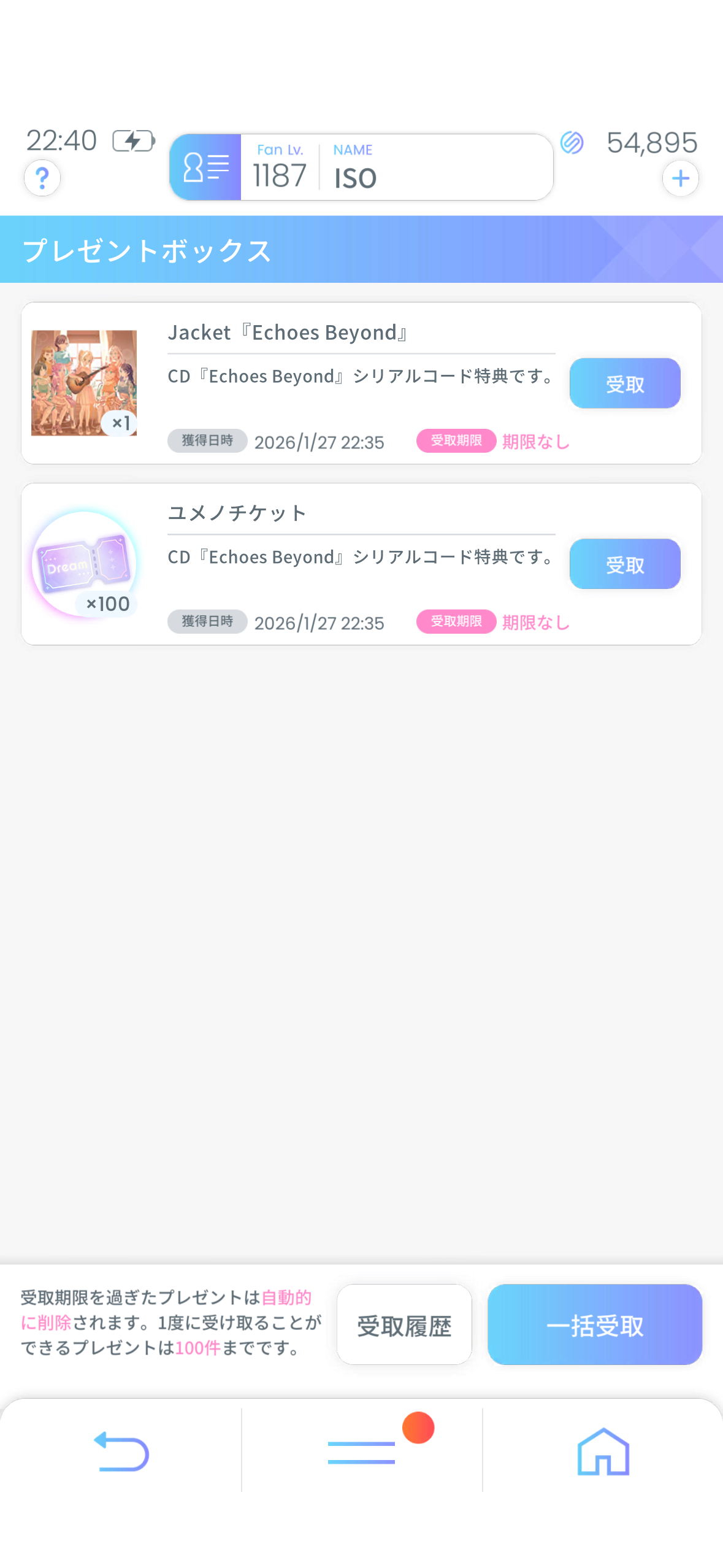Open 受取履歴 receipt history
This screenshot has width=723, height=1568.
(x=404, y=1324)
